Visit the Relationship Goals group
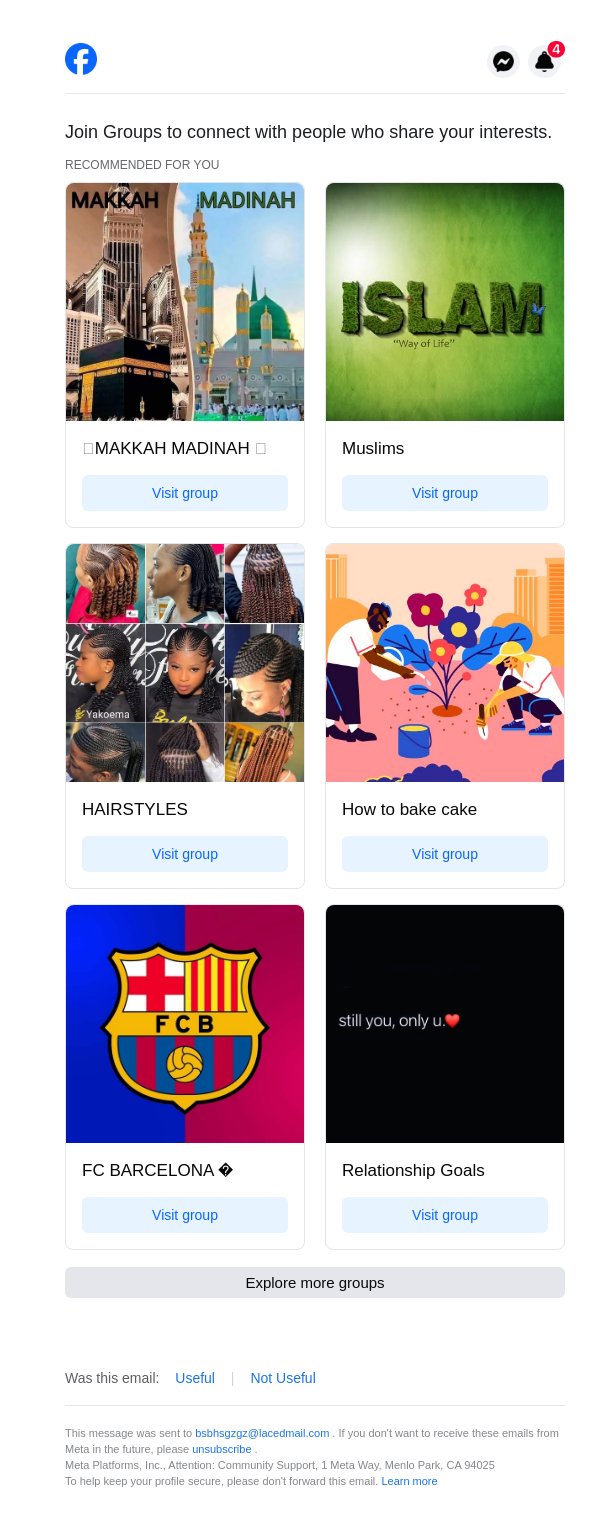The height and width of the screenshot is (1527, 600). pos(445,1215)
